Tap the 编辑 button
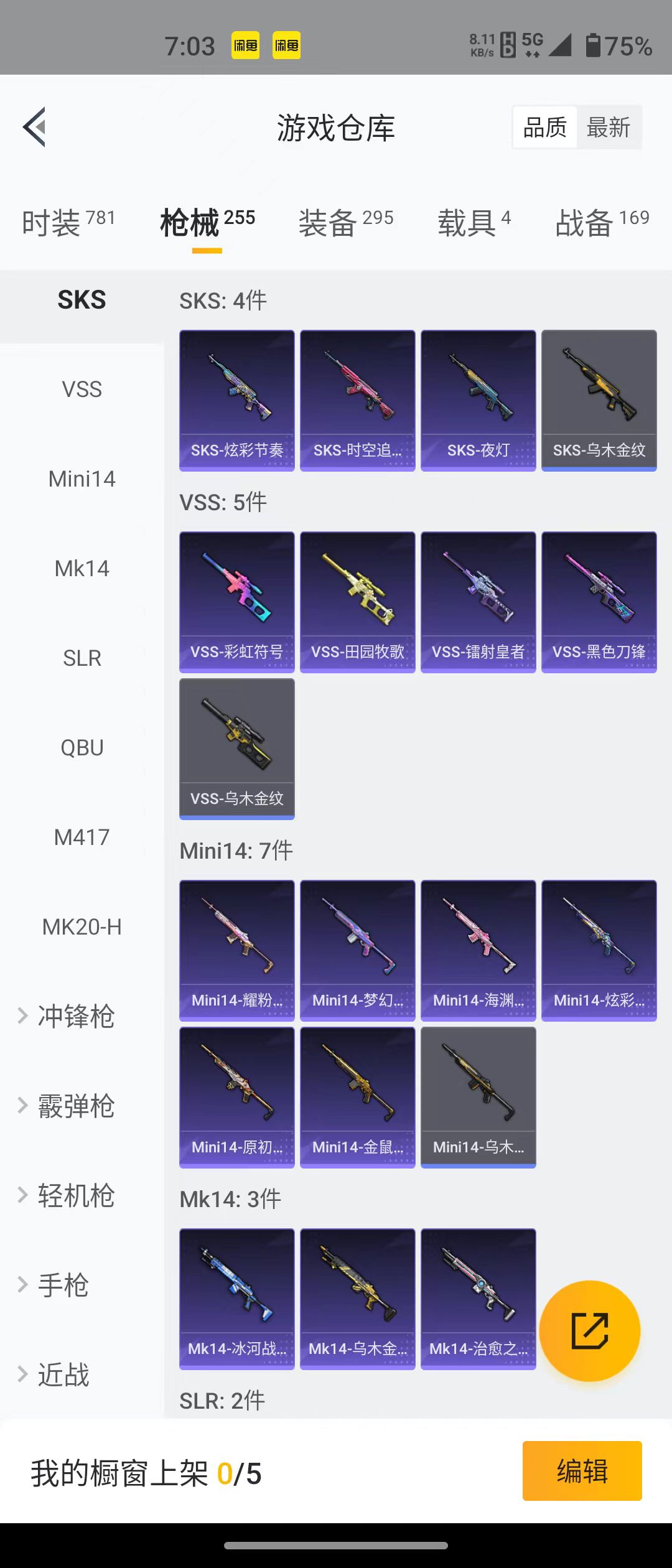Screen dimensions: 672x1568 582,1471
